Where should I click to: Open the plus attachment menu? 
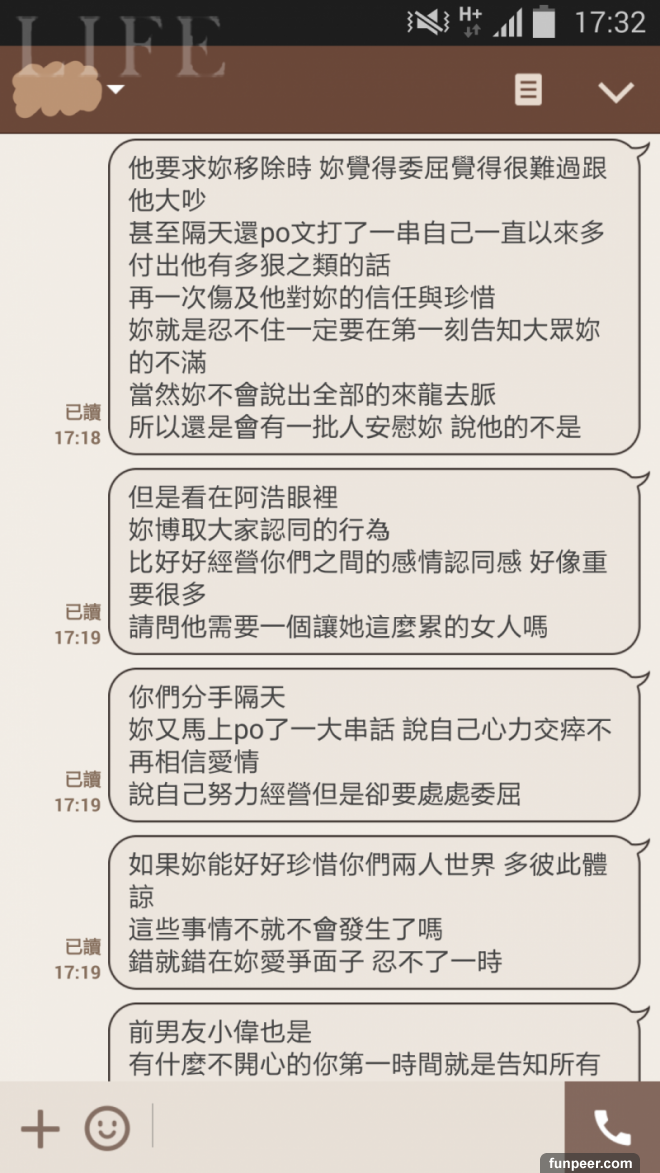tap(40, 1128)
